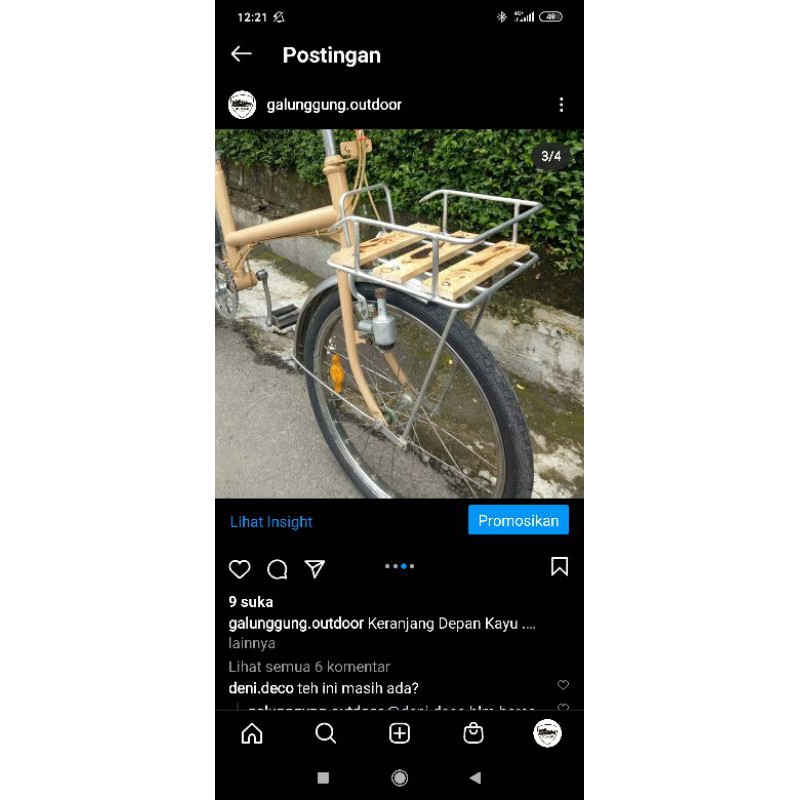Switch to the Home tab
800x800 pixels.
click(x=252, y=734)
